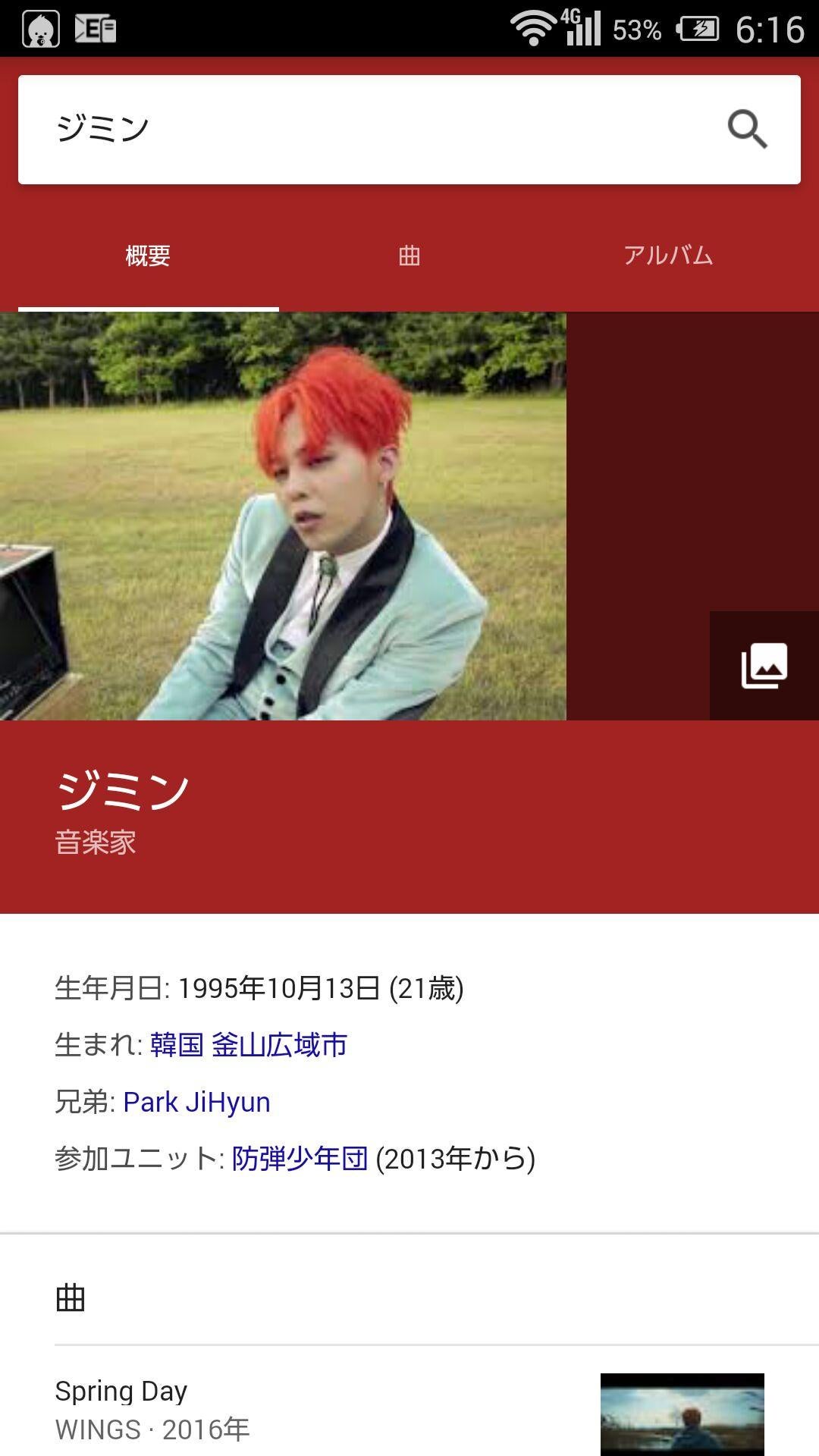Open the red-haired artist photo

(x=283, y=516)
